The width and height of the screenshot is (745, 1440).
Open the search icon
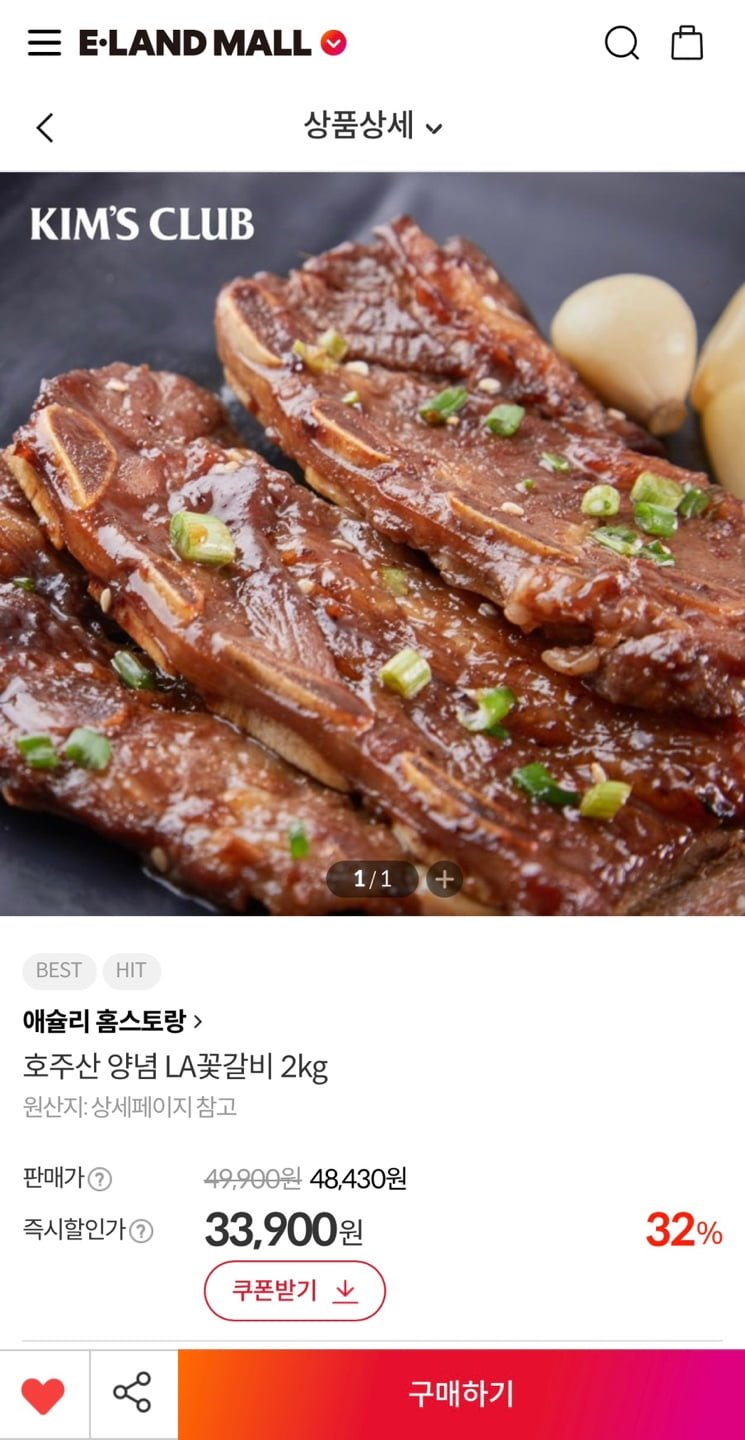point(621,43)
